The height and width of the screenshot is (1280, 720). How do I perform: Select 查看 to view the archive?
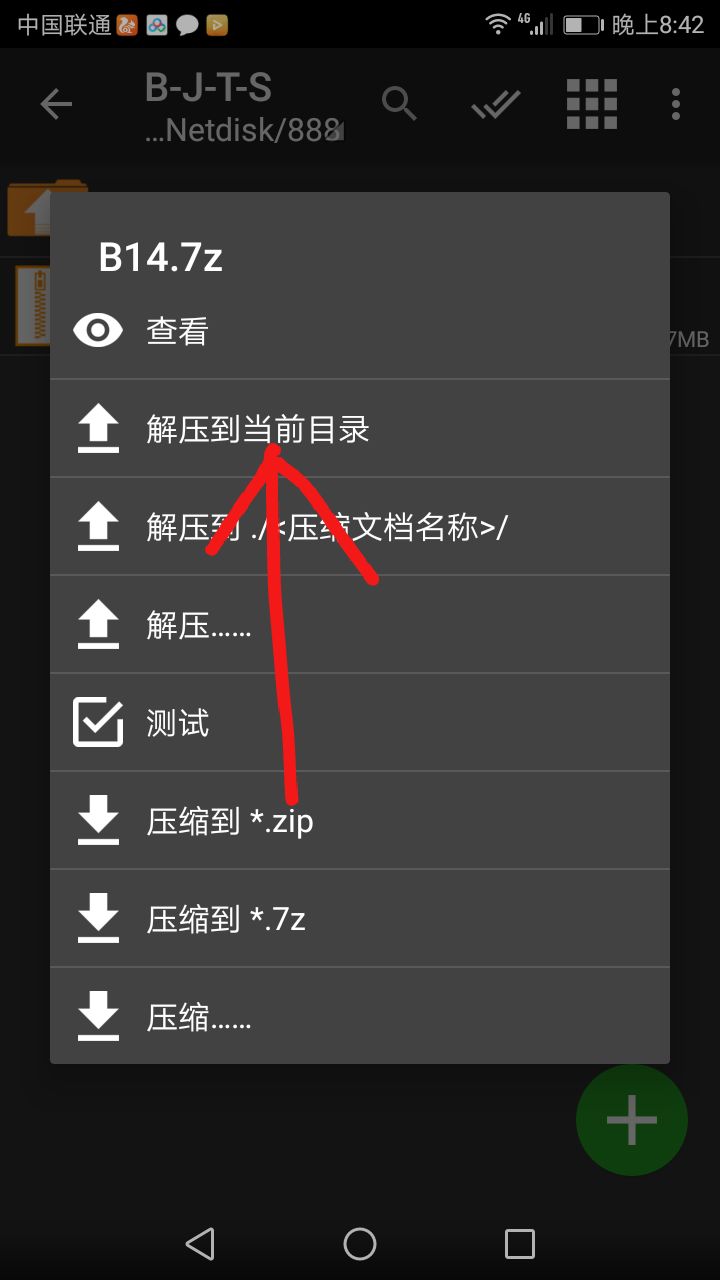[360, 331]
